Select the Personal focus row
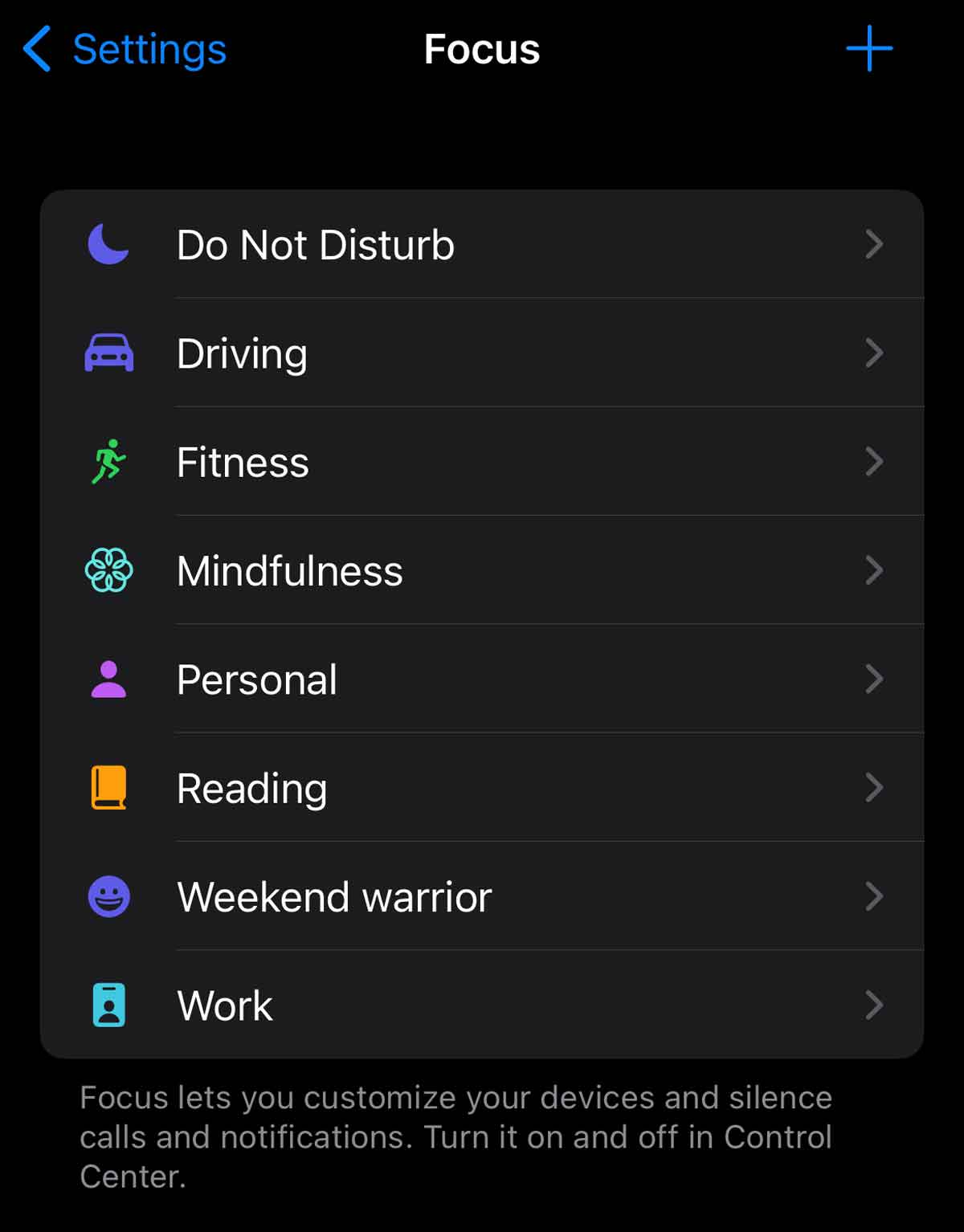The width and height of the screenshot is (964, 1232). (x=482, y=679)
